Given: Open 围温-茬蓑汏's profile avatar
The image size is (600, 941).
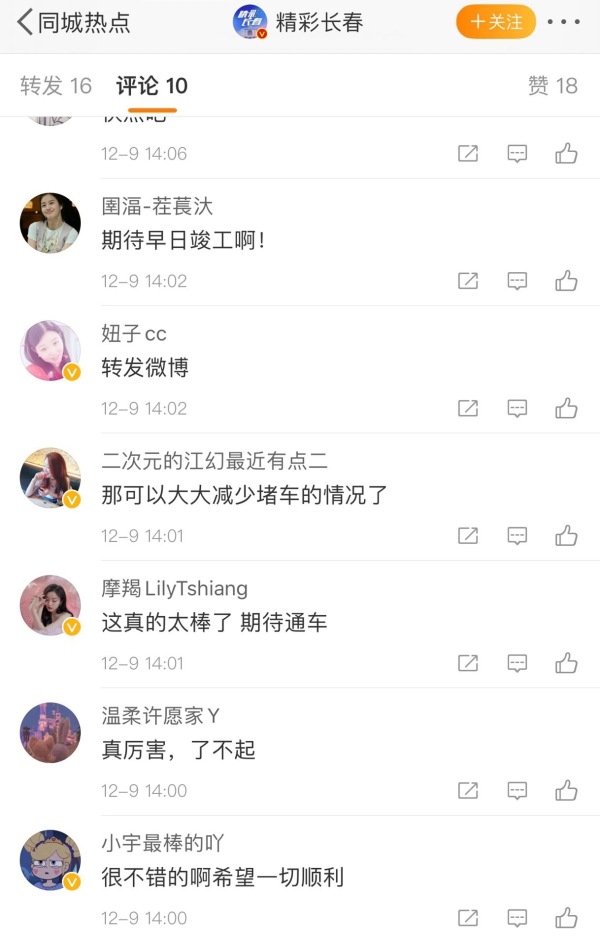Looking at the screenshot, I should [x=50, y=223].
